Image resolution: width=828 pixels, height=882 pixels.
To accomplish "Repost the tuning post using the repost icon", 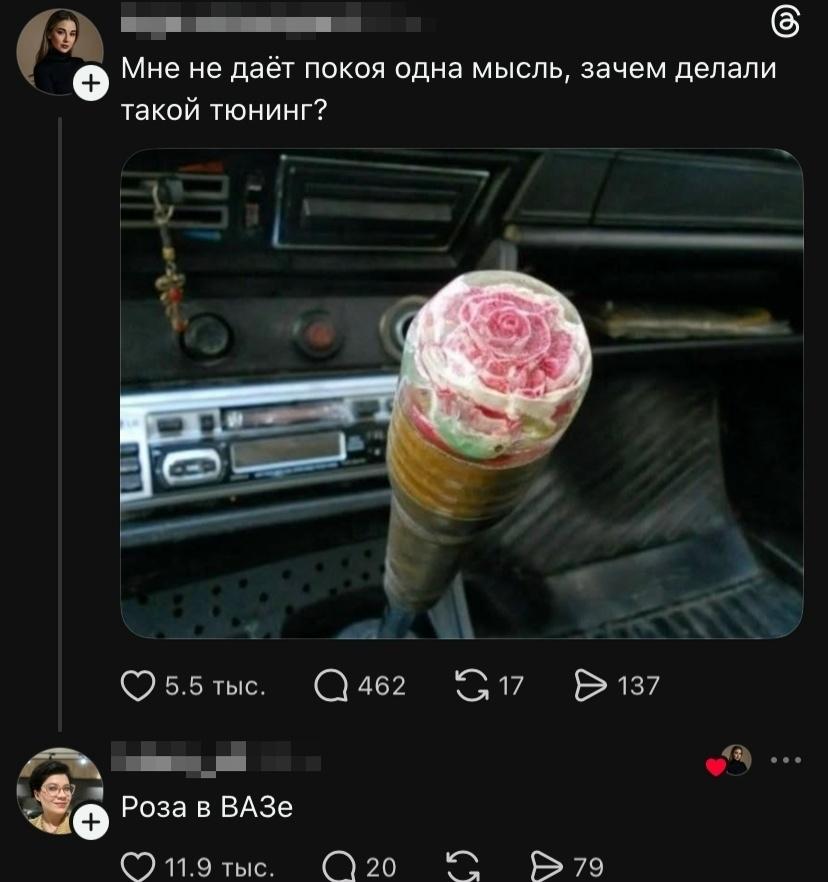I will (471, 683).
